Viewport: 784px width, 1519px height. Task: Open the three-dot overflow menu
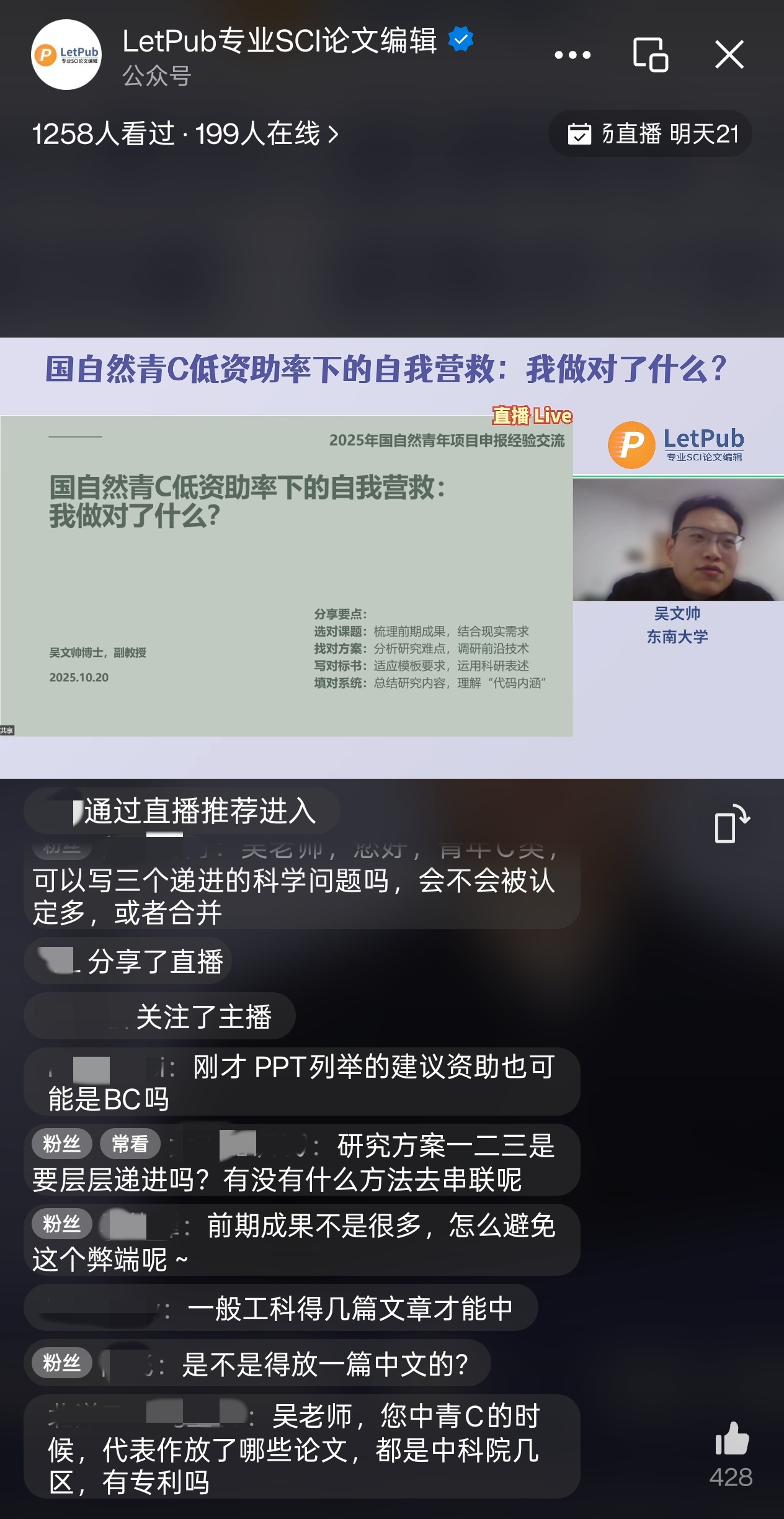(x=572, y=55)
